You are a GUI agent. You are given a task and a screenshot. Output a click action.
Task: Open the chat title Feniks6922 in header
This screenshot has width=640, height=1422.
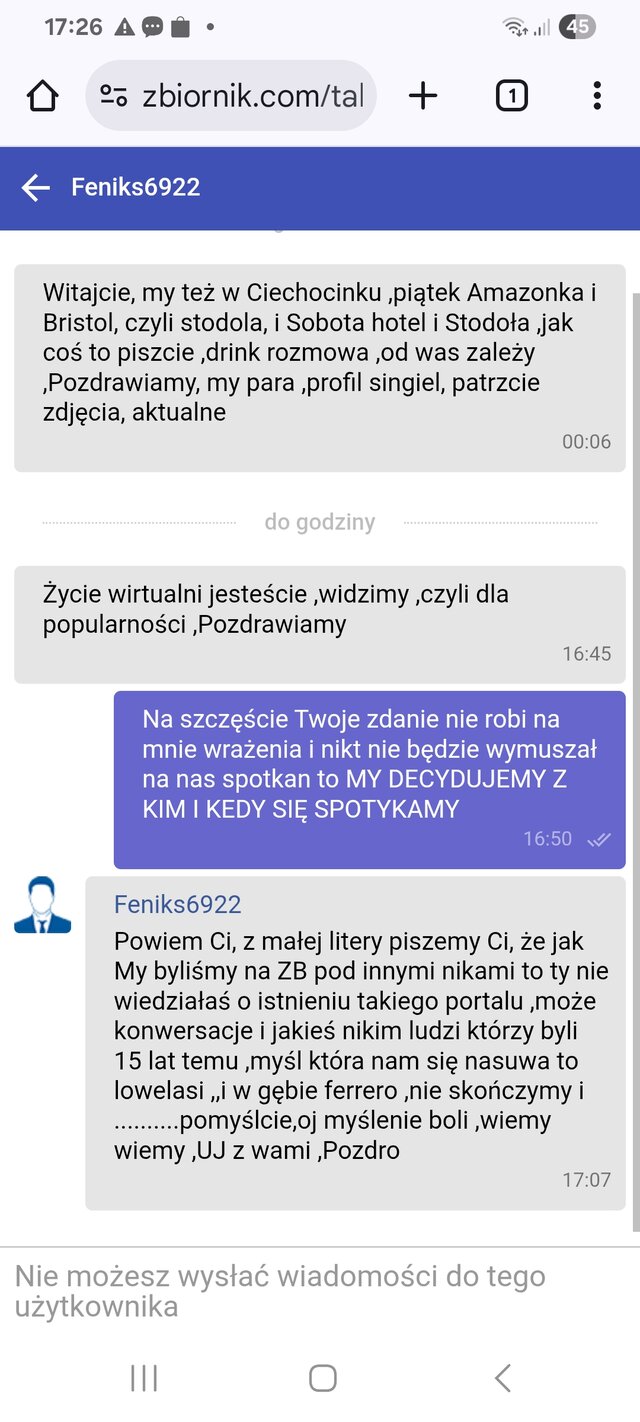(x=135, y=188)
